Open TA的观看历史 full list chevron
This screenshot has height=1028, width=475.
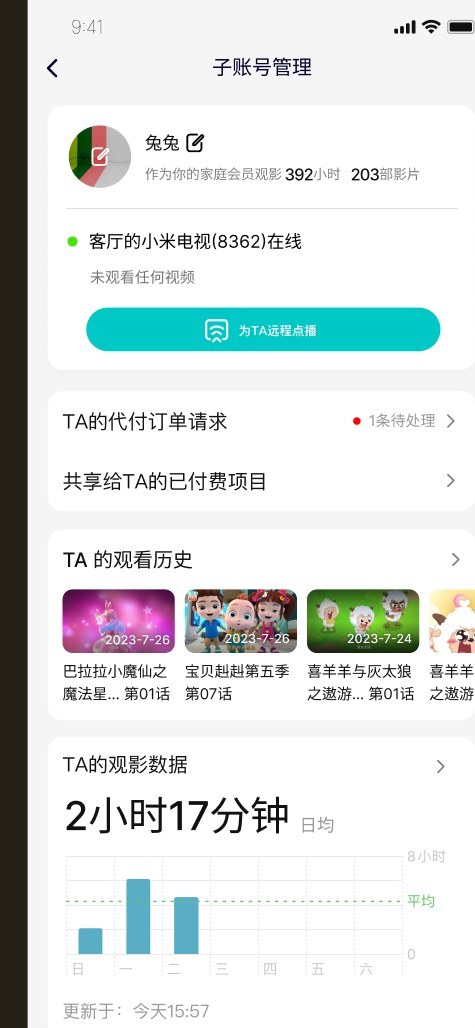click(455, 560)
